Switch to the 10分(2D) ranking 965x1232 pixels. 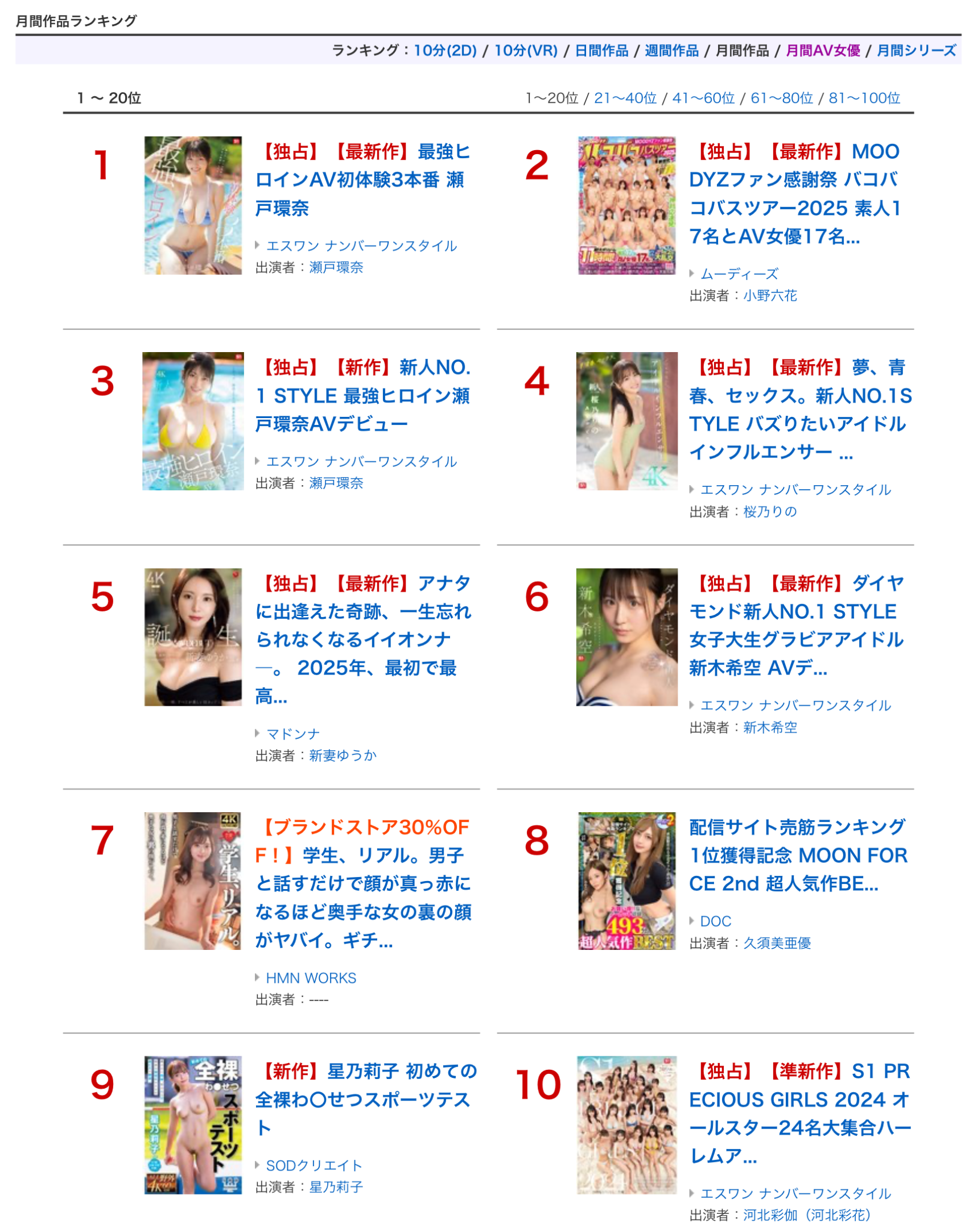pos(444,51)
